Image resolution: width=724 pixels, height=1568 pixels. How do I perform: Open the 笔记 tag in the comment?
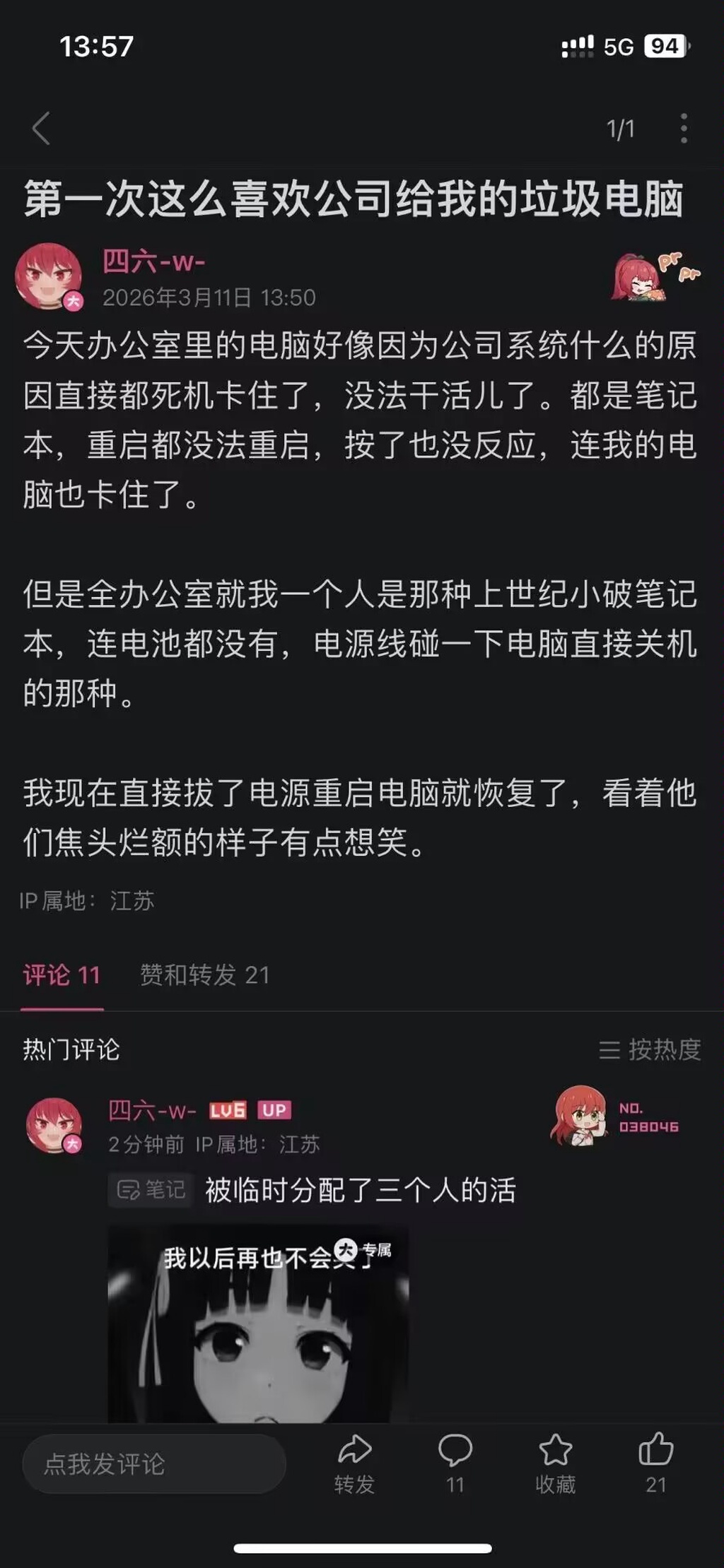[x=151, y=1191]
